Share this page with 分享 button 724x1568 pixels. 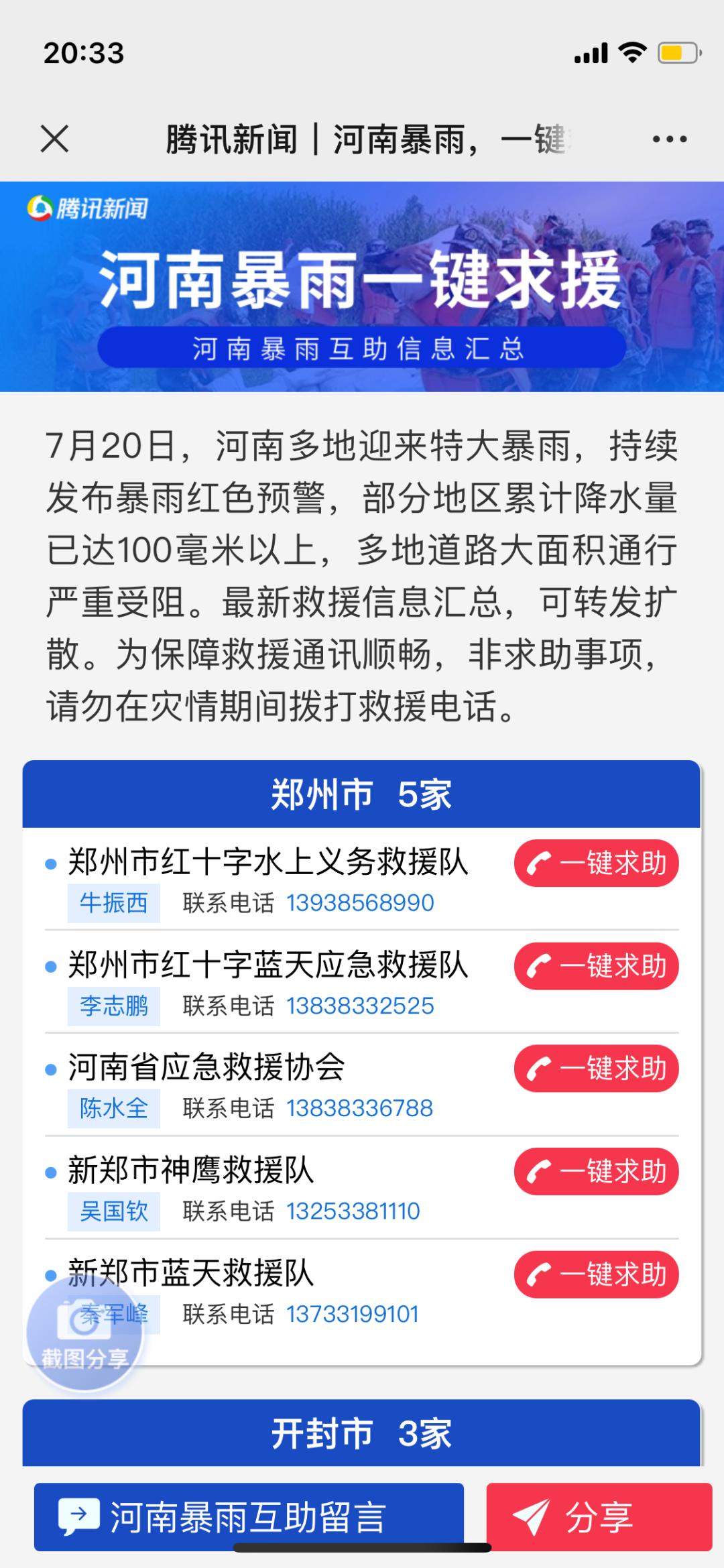point(598,1517)
